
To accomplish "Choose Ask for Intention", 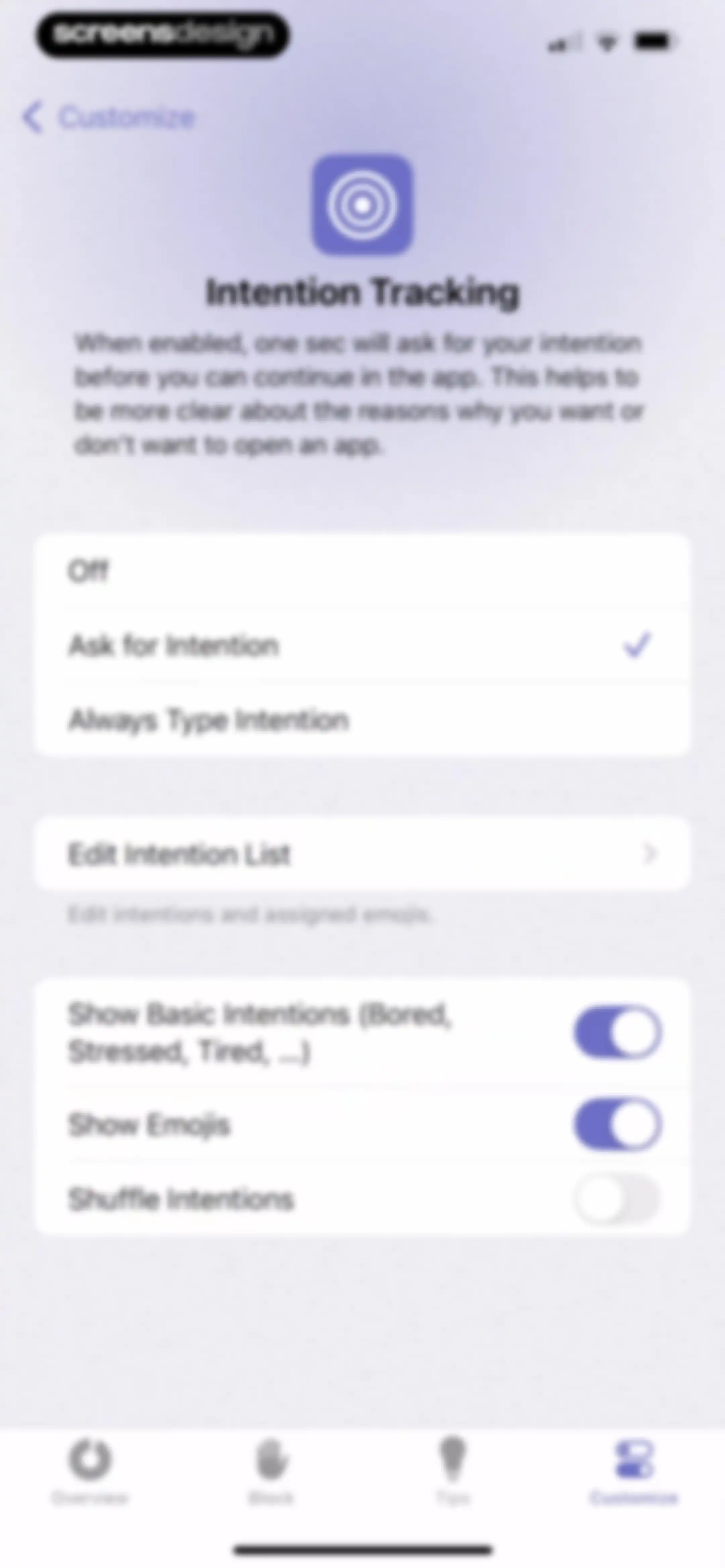I will point(362,645).
